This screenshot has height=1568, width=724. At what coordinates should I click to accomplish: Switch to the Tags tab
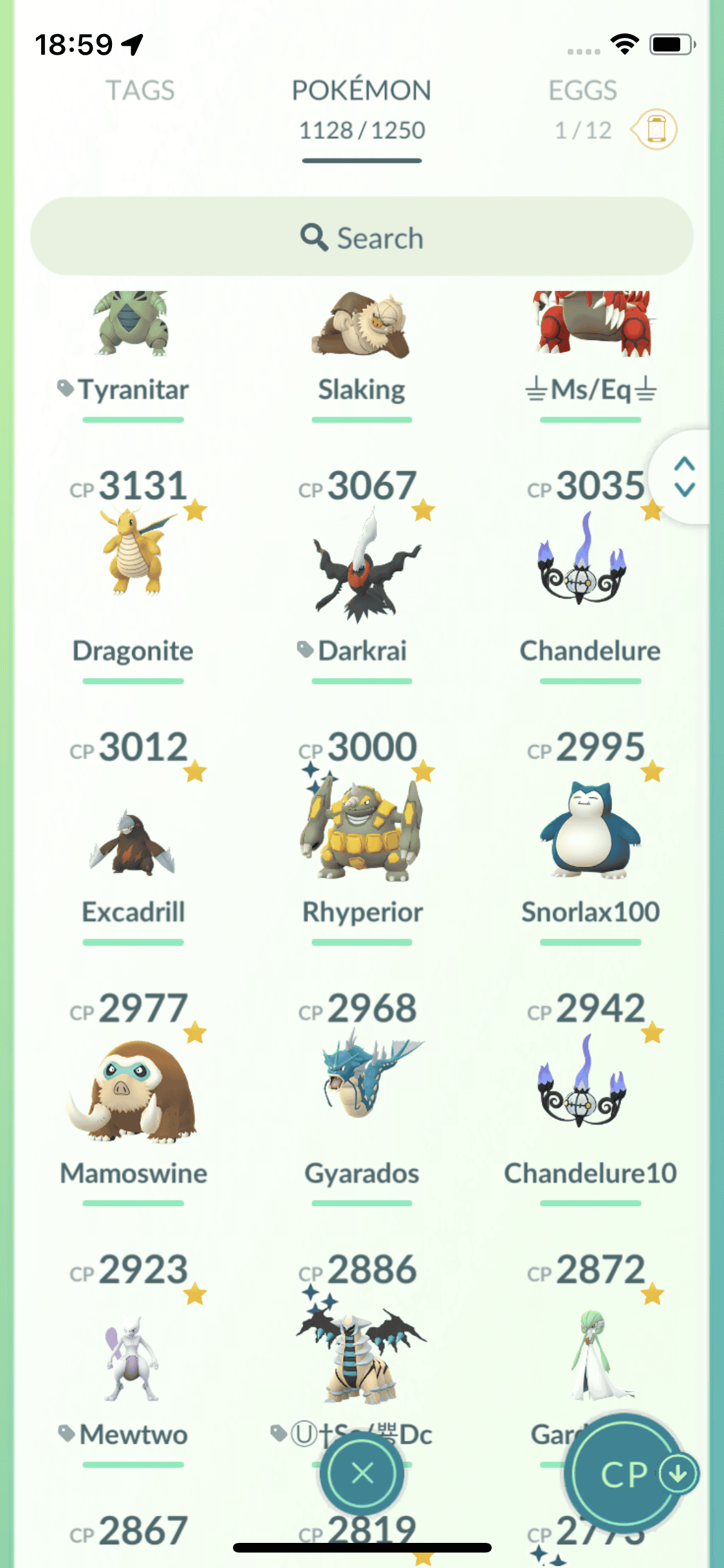click(x=140, y=91)
